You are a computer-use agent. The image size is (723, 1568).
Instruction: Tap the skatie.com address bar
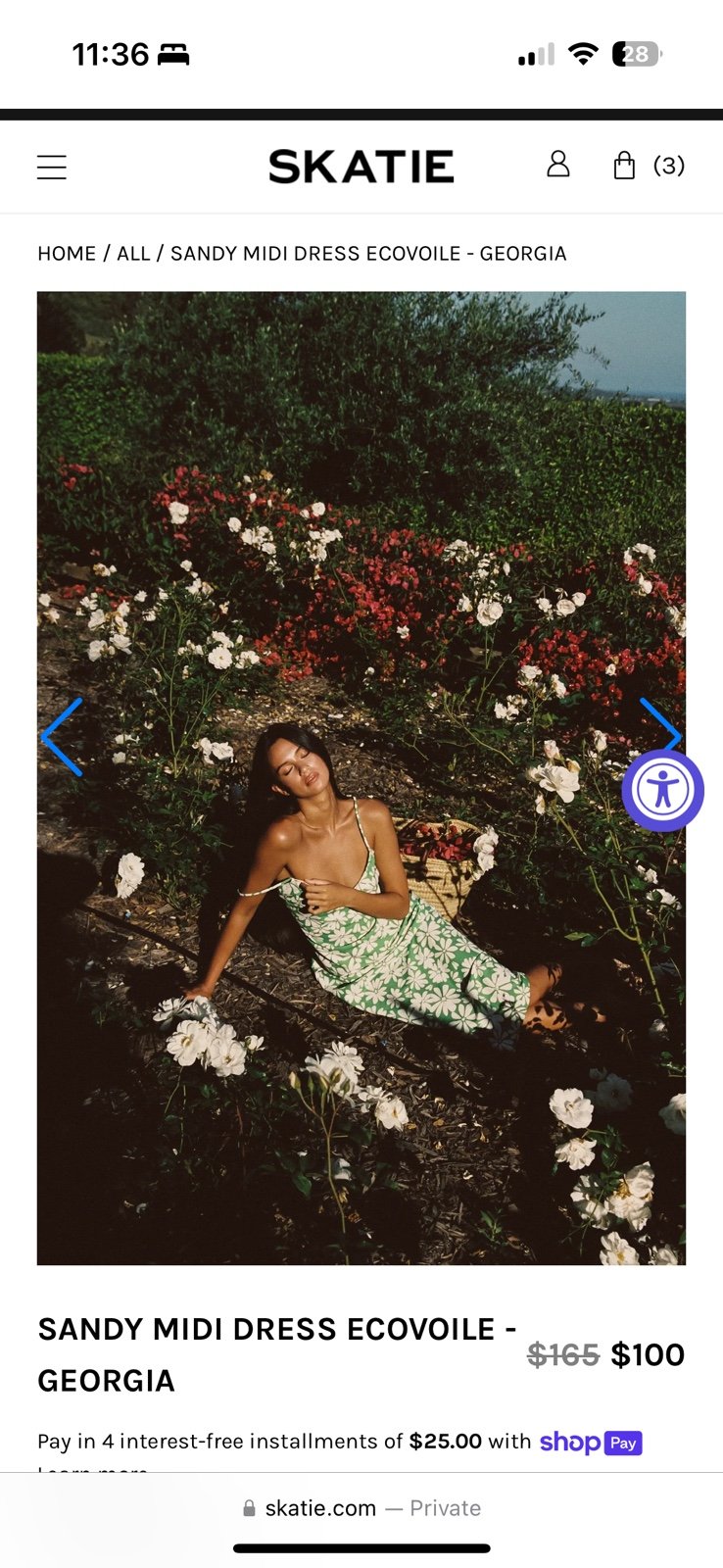click(361, 1508)
